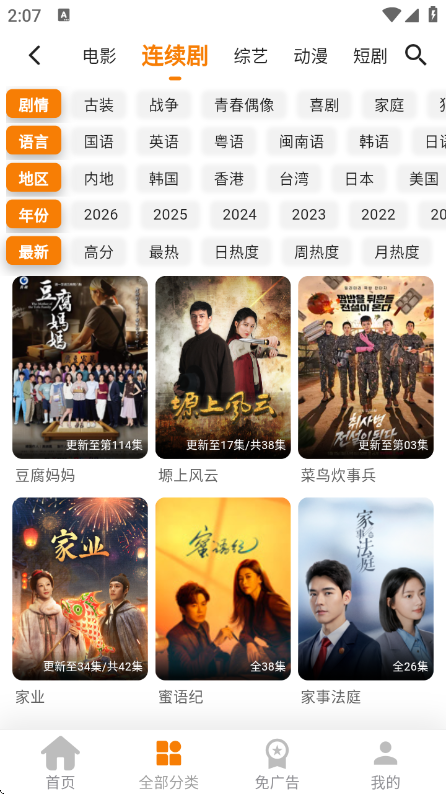Image resolution: width=446 pixels, height=794 pixels.
Task: Choose the 青春偶像 genre filter
Action: point(244,105)
